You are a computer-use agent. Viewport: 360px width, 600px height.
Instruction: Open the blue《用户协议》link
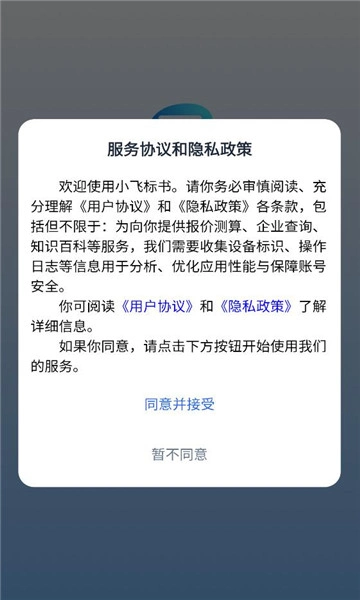(158, 307)
